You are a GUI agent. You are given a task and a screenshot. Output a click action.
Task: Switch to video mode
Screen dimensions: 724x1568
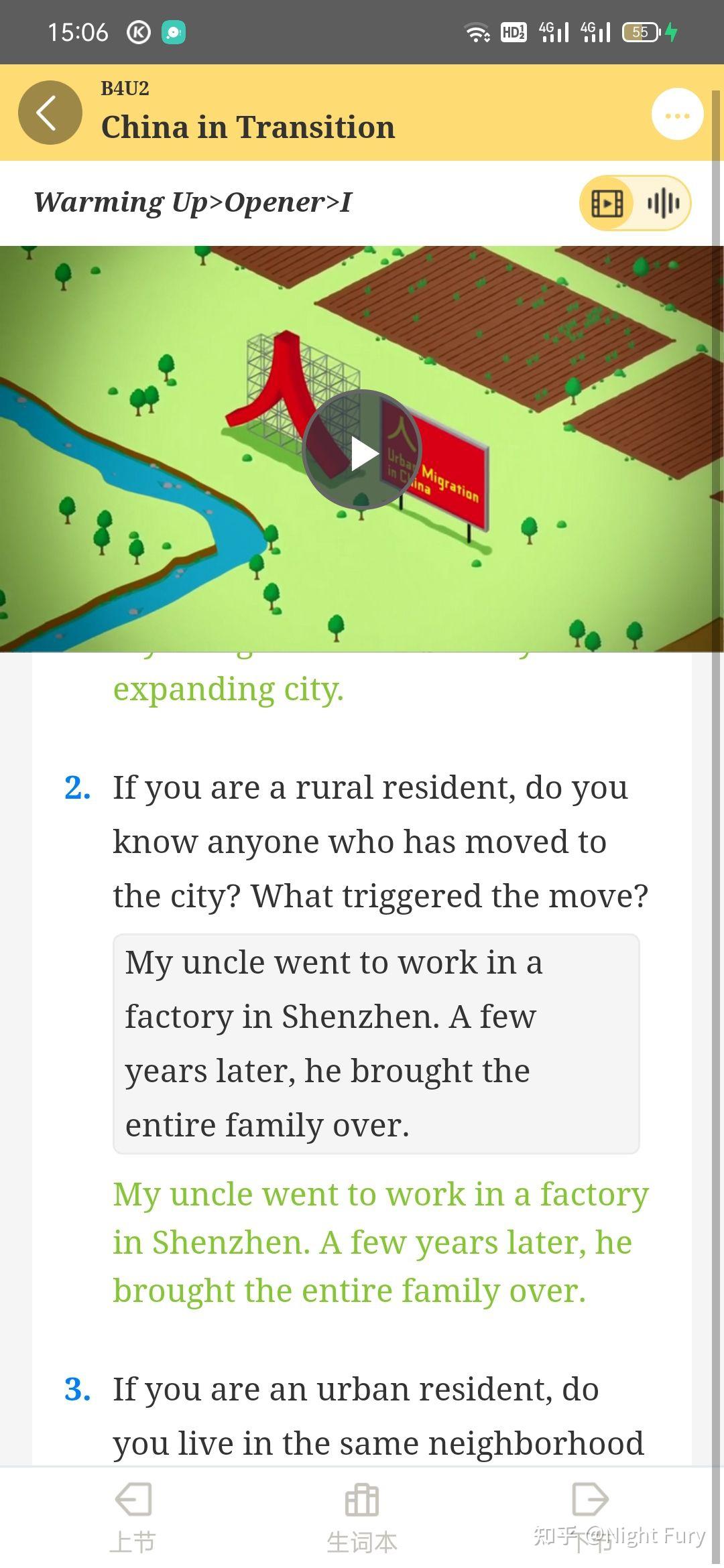[x=607, y=203]
